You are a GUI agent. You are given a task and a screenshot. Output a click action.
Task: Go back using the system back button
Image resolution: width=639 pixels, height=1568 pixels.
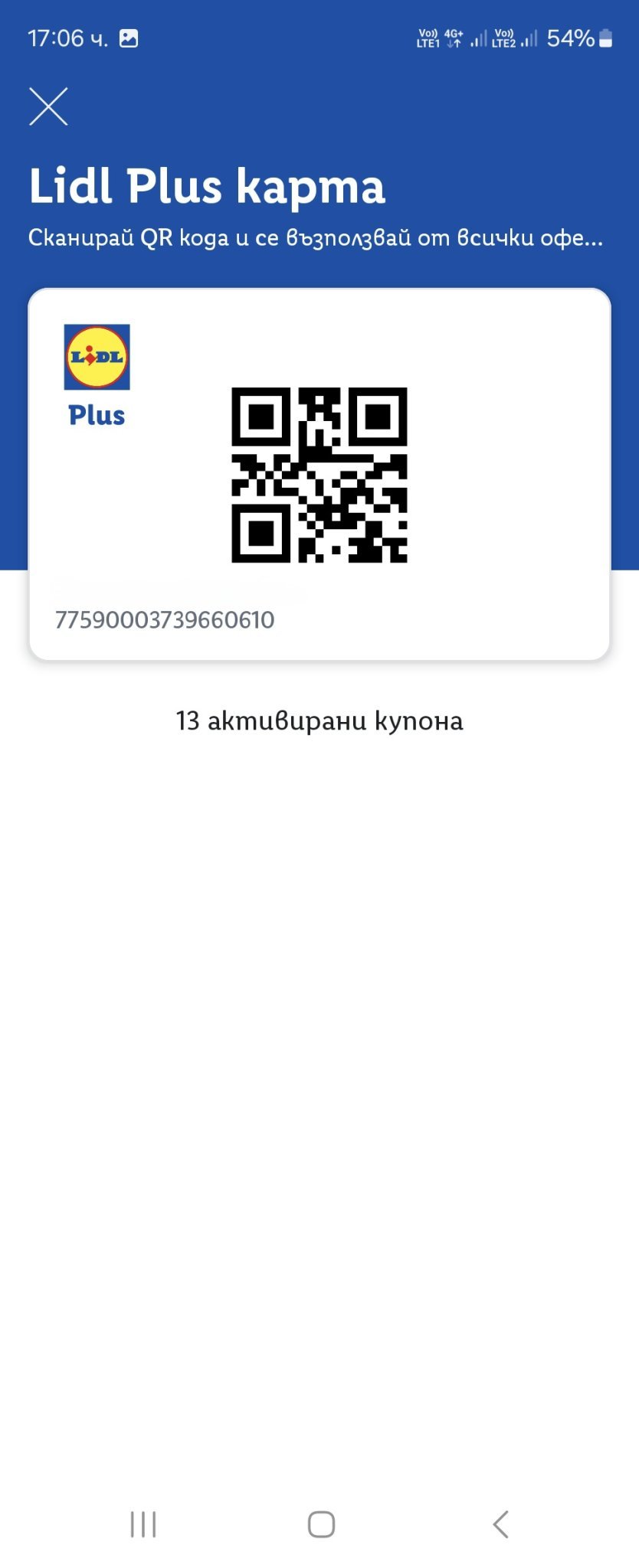(500, 1524)
